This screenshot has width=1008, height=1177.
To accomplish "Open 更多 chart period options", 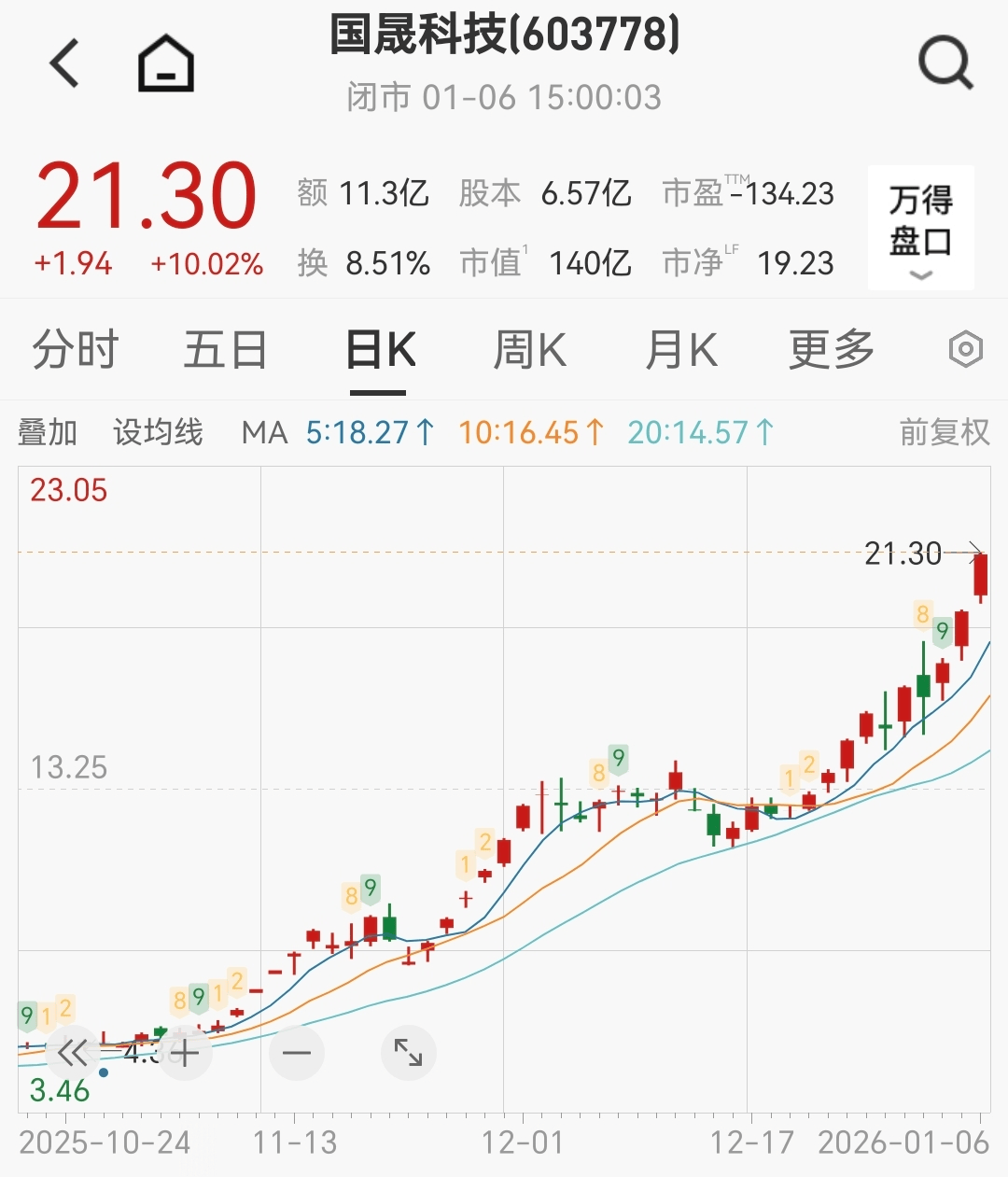I will [x=831, y=351].
